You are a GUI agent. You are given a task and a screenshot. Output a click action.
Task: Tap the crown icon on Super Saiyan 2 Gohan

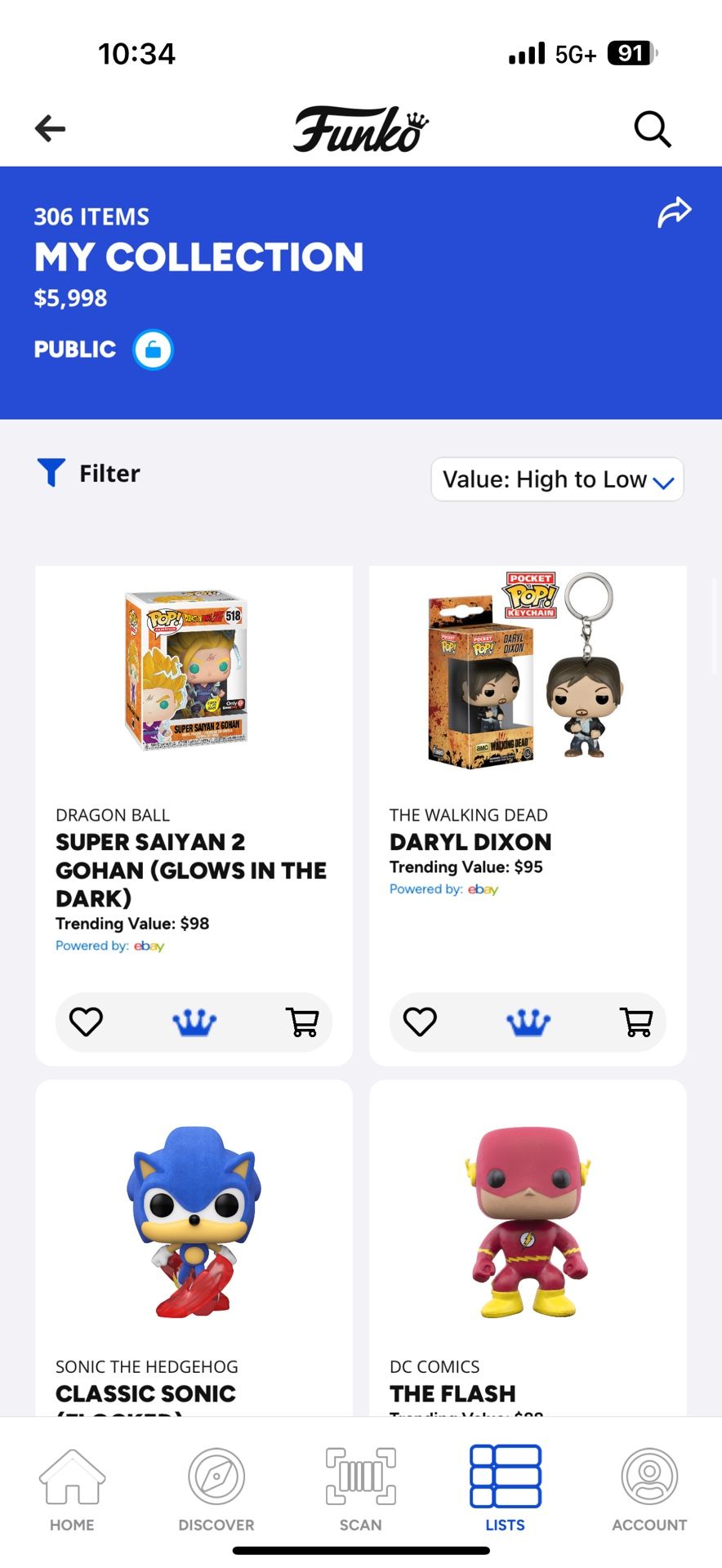coord(194,1022)
